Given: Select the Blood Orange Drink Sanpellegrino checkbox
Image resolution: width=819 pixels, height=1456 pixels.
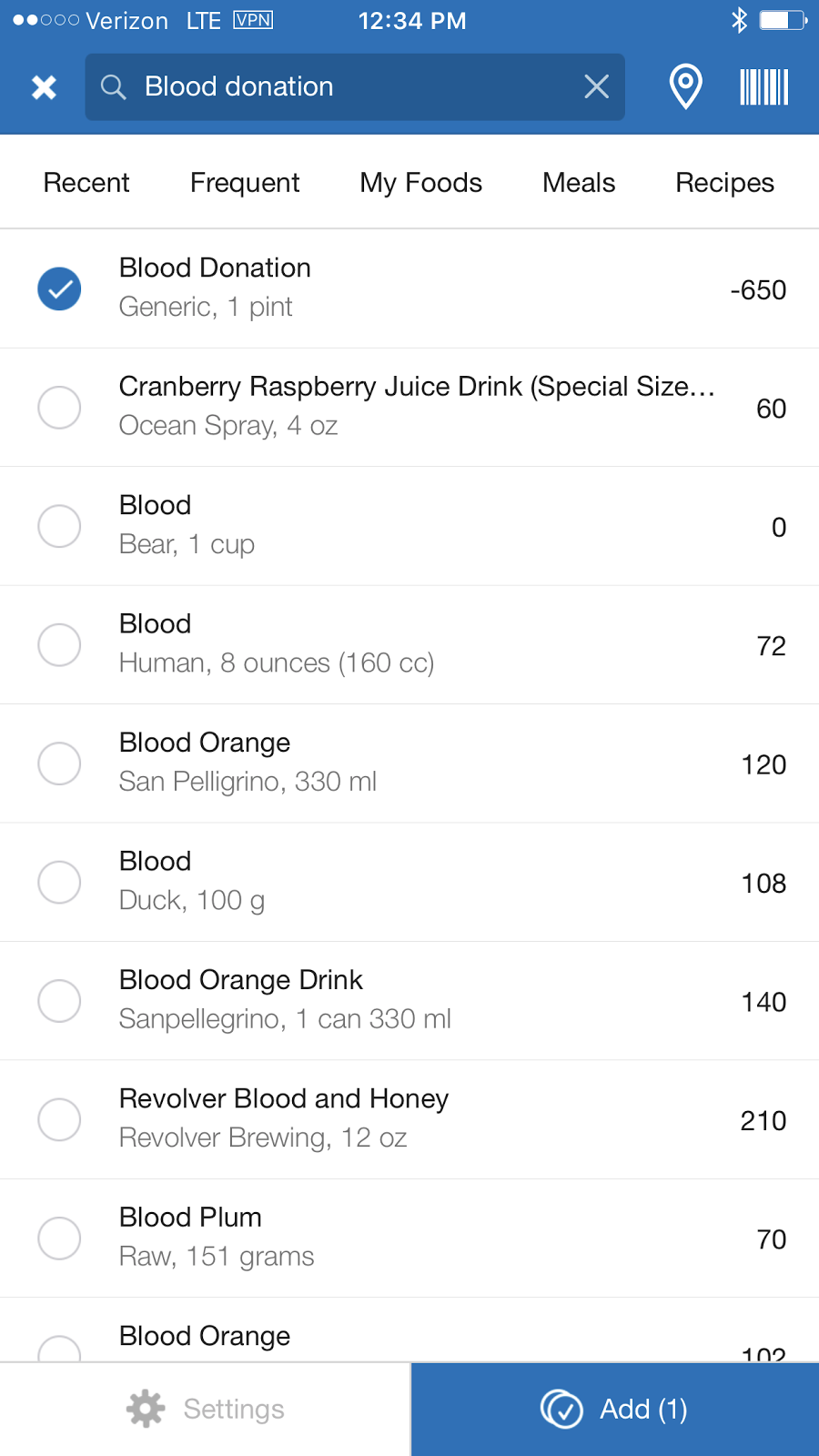Looking at the screenshot, I should [x=59, y=1001].
